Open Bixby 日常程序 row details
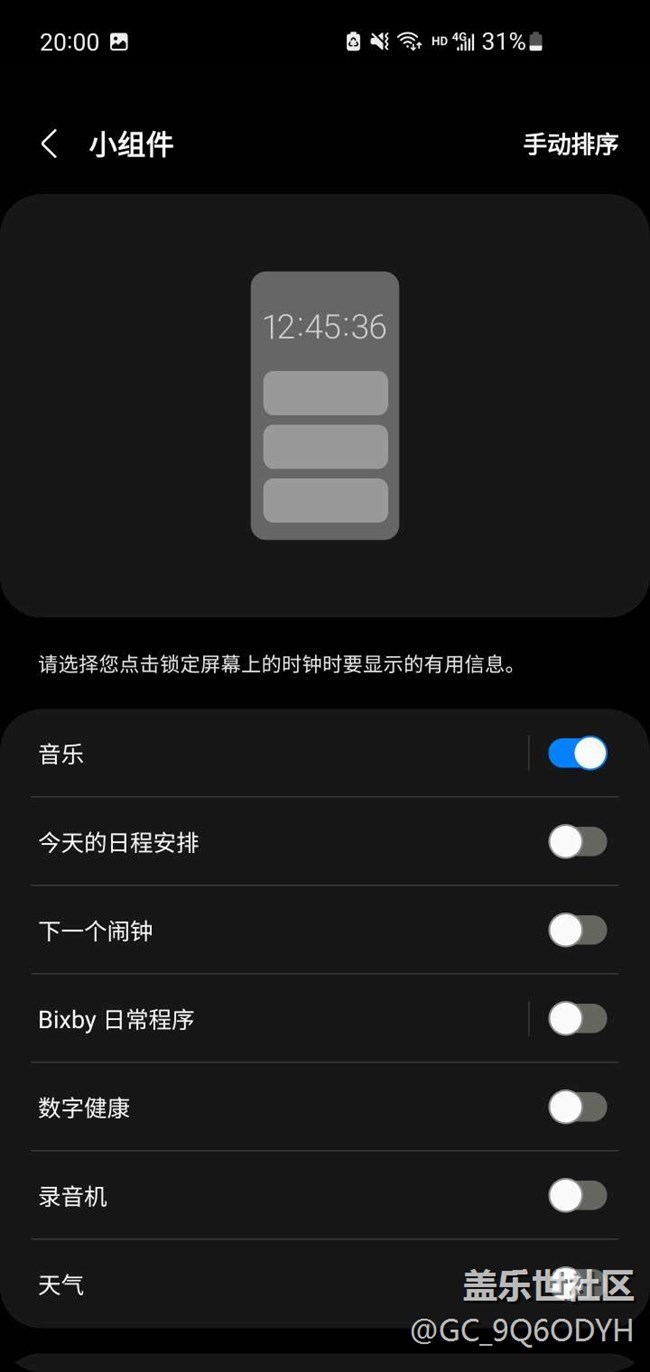 point(280,1019)
